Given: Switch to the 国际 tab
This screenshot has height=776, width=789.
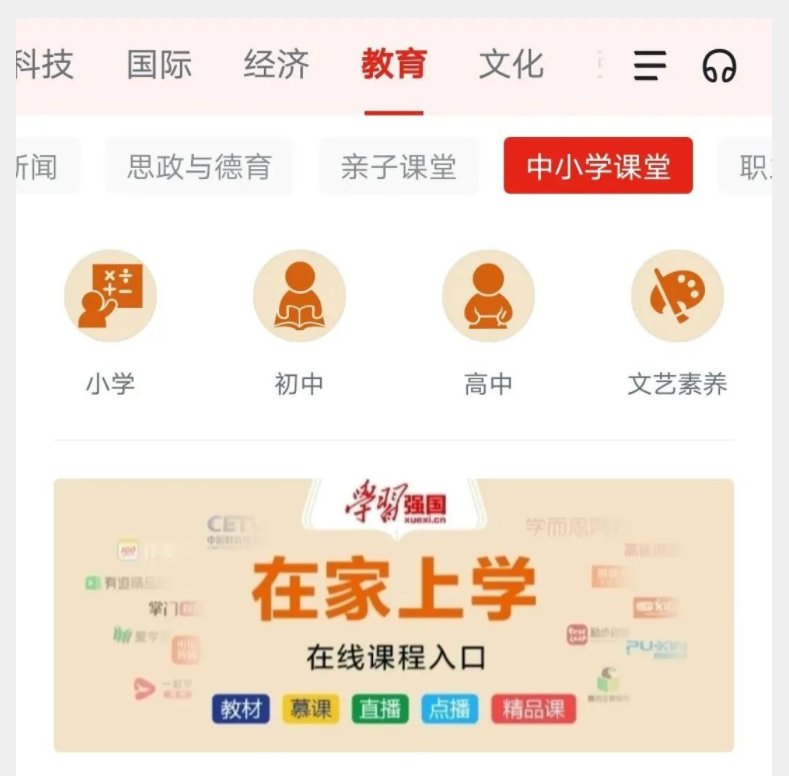Looking at the screenshot, I should tap(159, 65).
